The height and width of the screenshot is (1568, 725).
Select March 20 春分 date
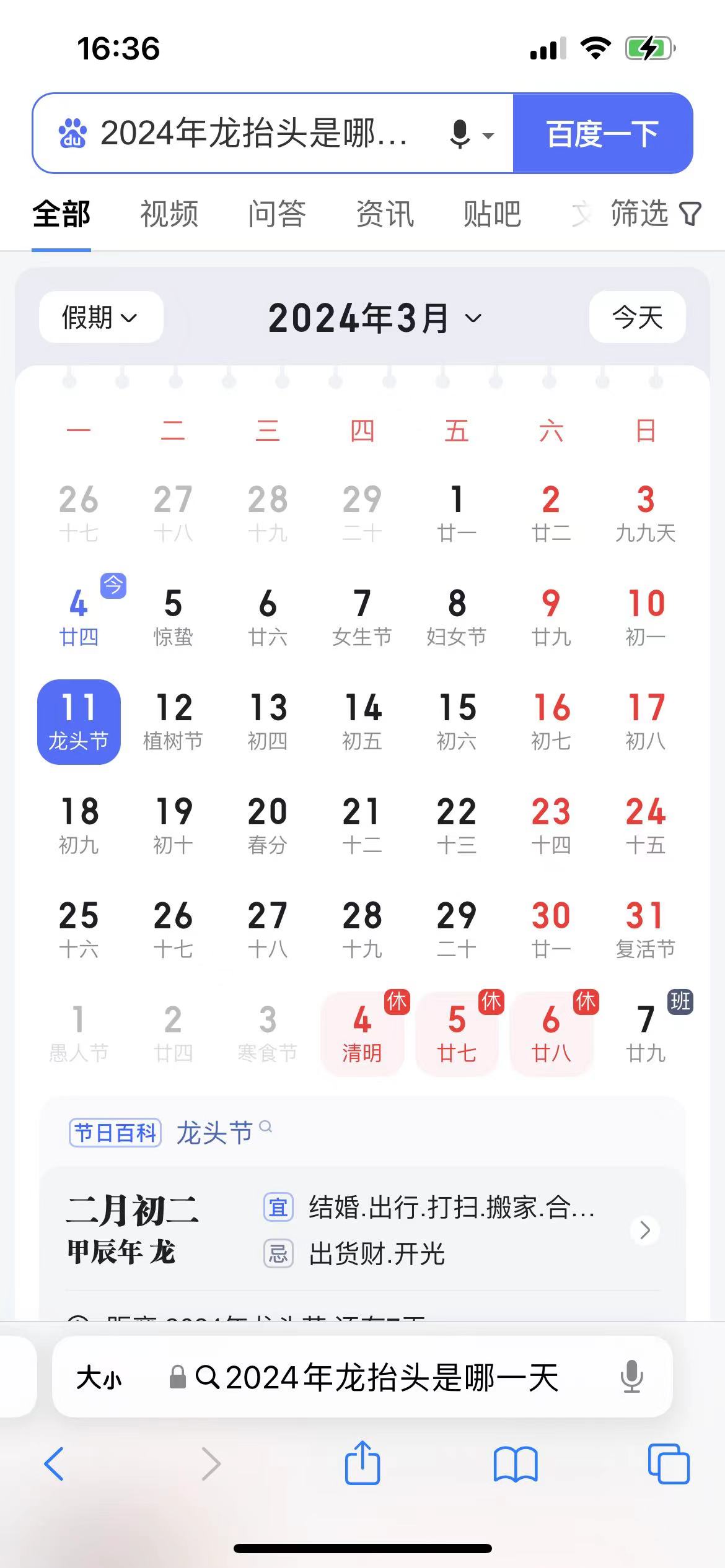tap(268, 825)
